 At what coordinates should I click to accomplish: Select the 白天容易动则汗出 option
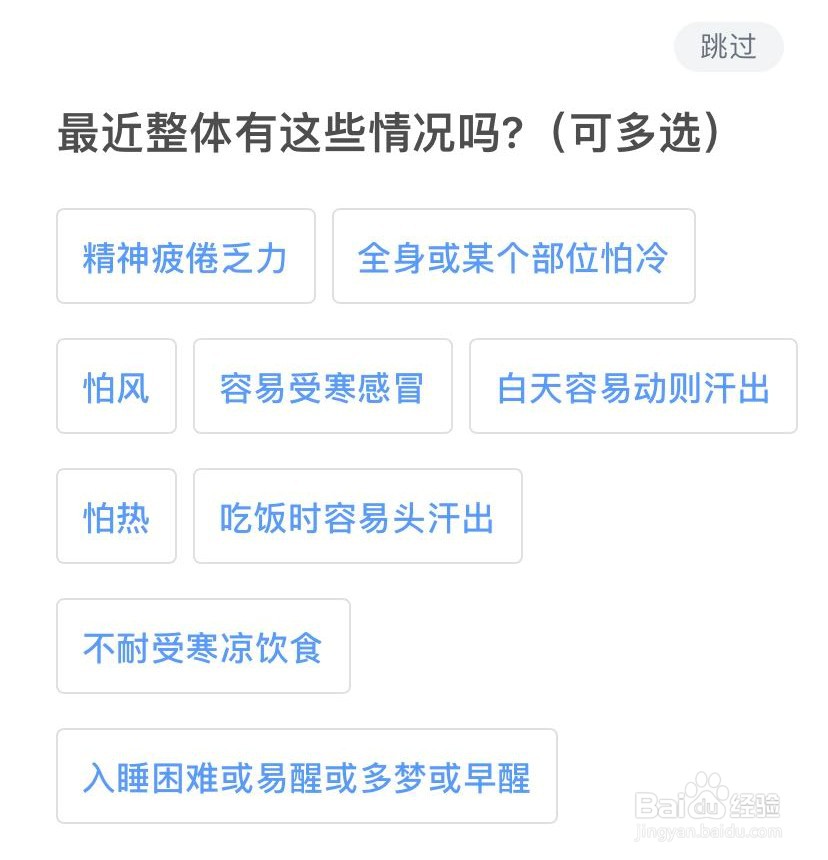(x=631, y=387)
